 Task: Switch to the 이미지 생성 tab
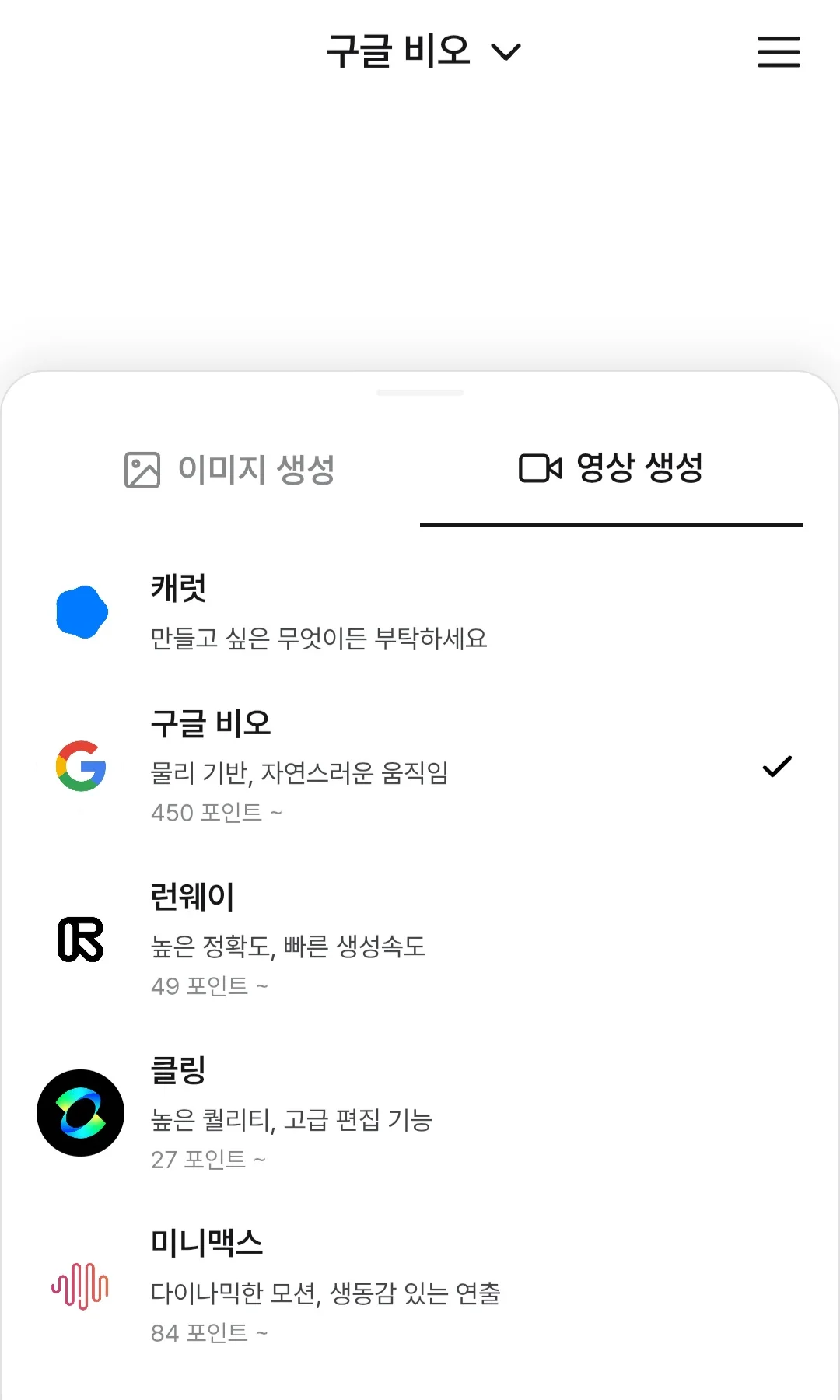click(230, 468)
